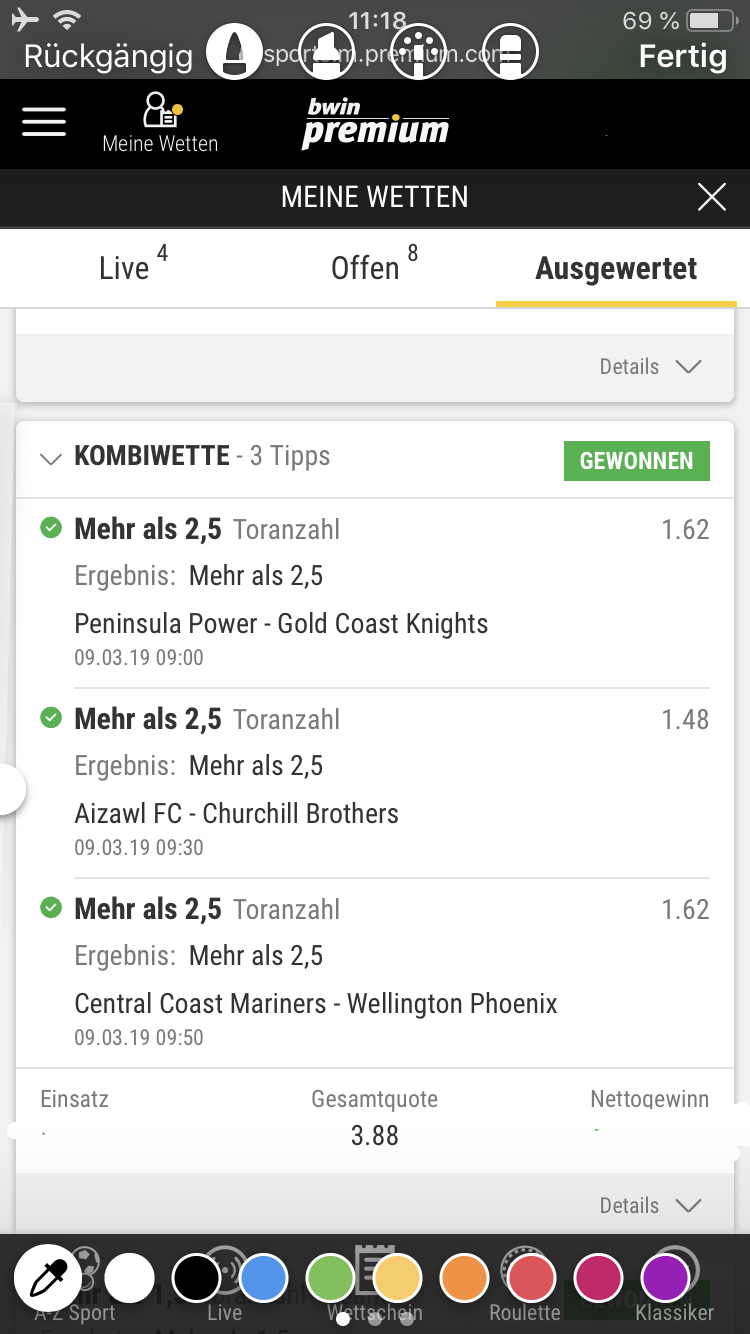
Task: Choose the magenta color swatch
Action: (x=599, y=1278)
